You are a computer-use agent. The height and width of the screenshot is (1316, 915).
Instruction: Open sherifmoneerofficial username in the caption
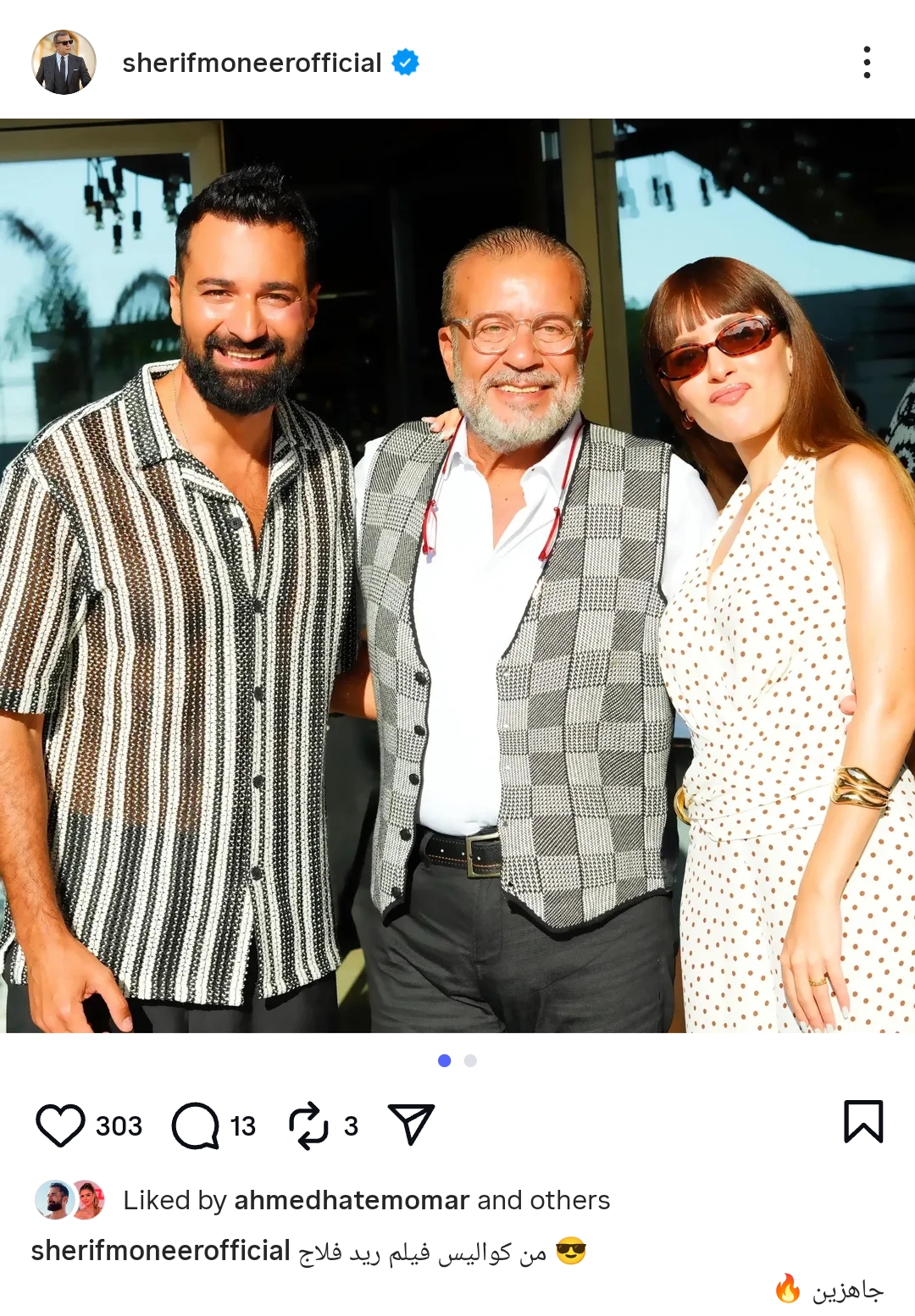pyautogui.click(x=160, y=1251)
